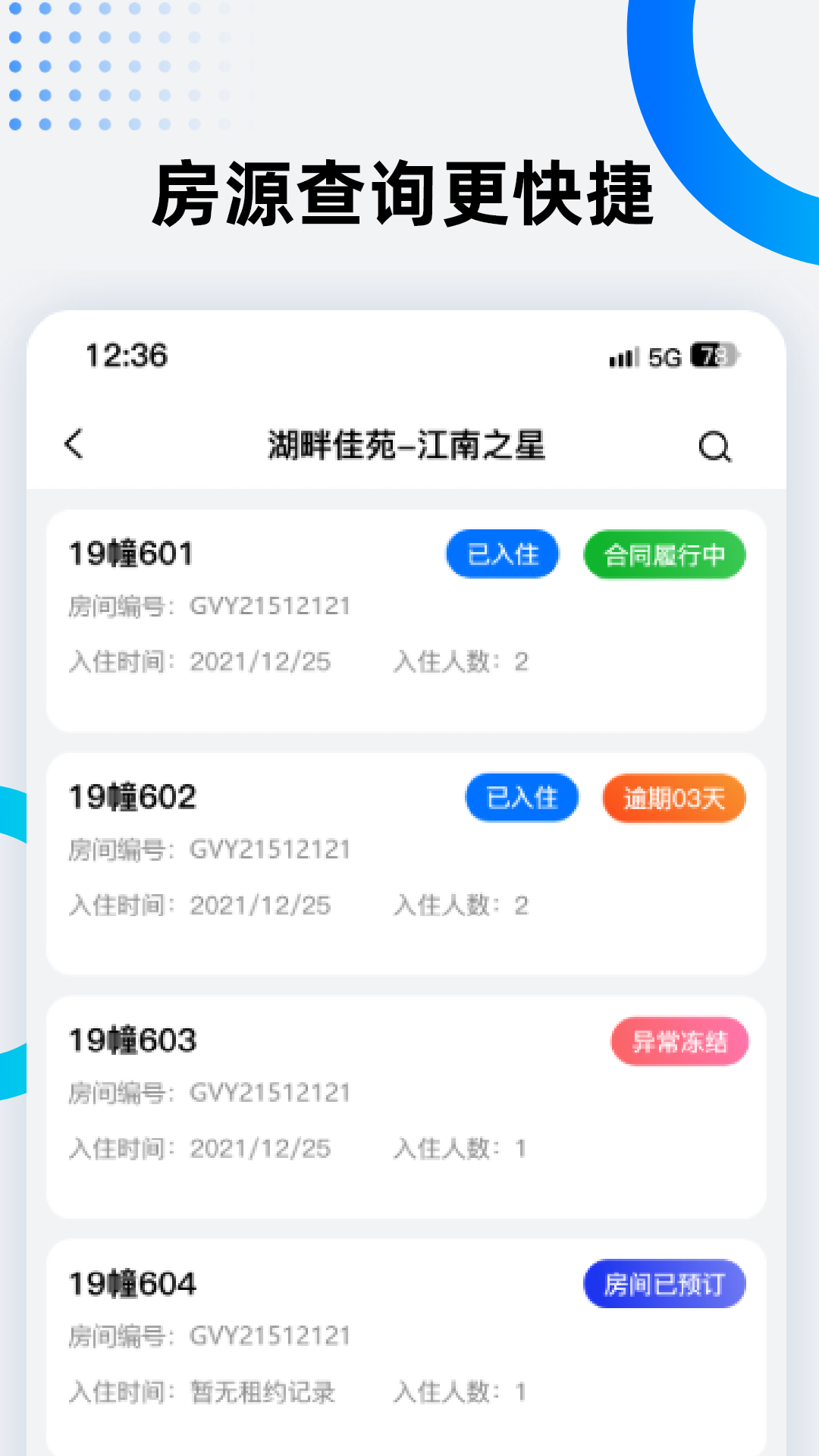Tap the 已入住 badge on room 19幢602
The height and width of the screenshot is (1456, 819).
pyautogui.click(x=521, y=797)
